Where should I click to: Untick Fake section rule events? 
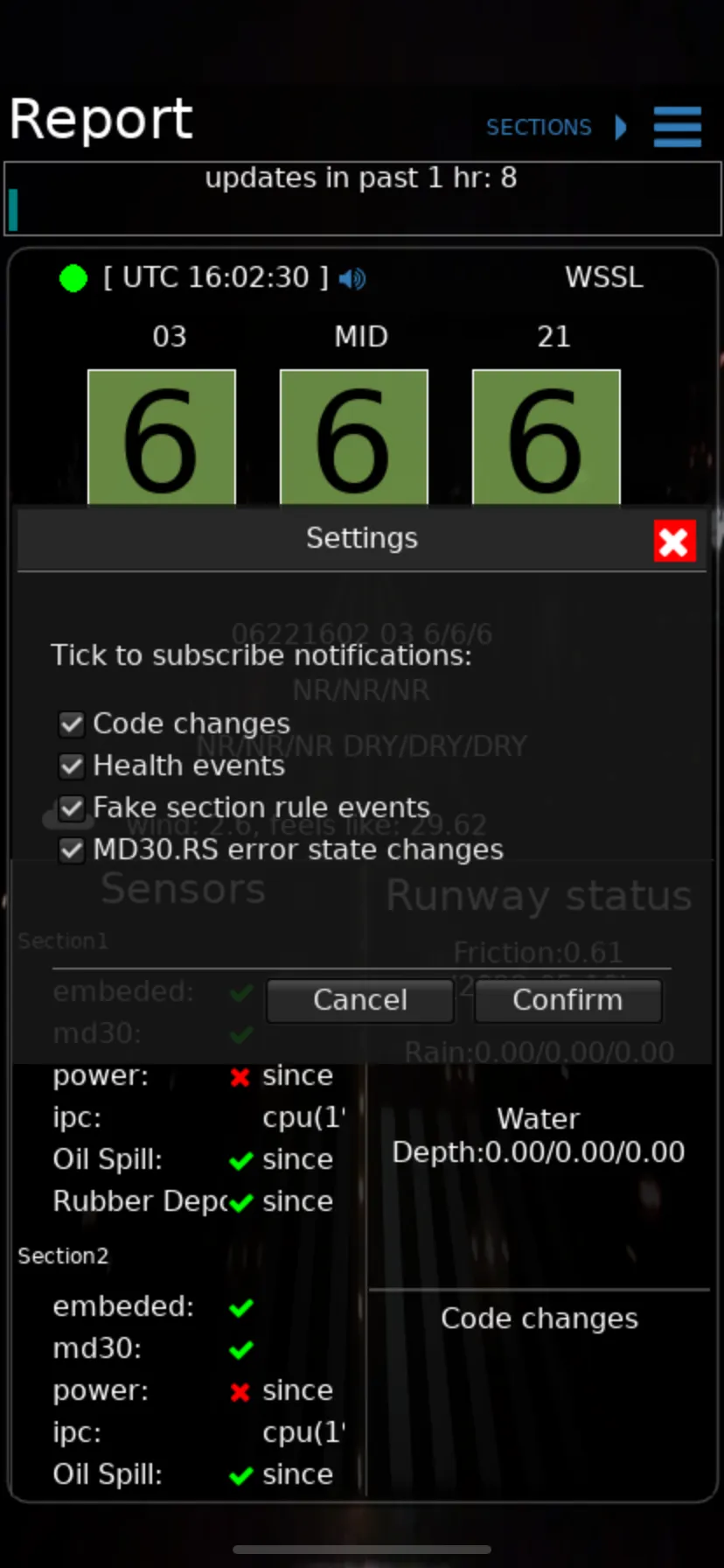[71, 808]
